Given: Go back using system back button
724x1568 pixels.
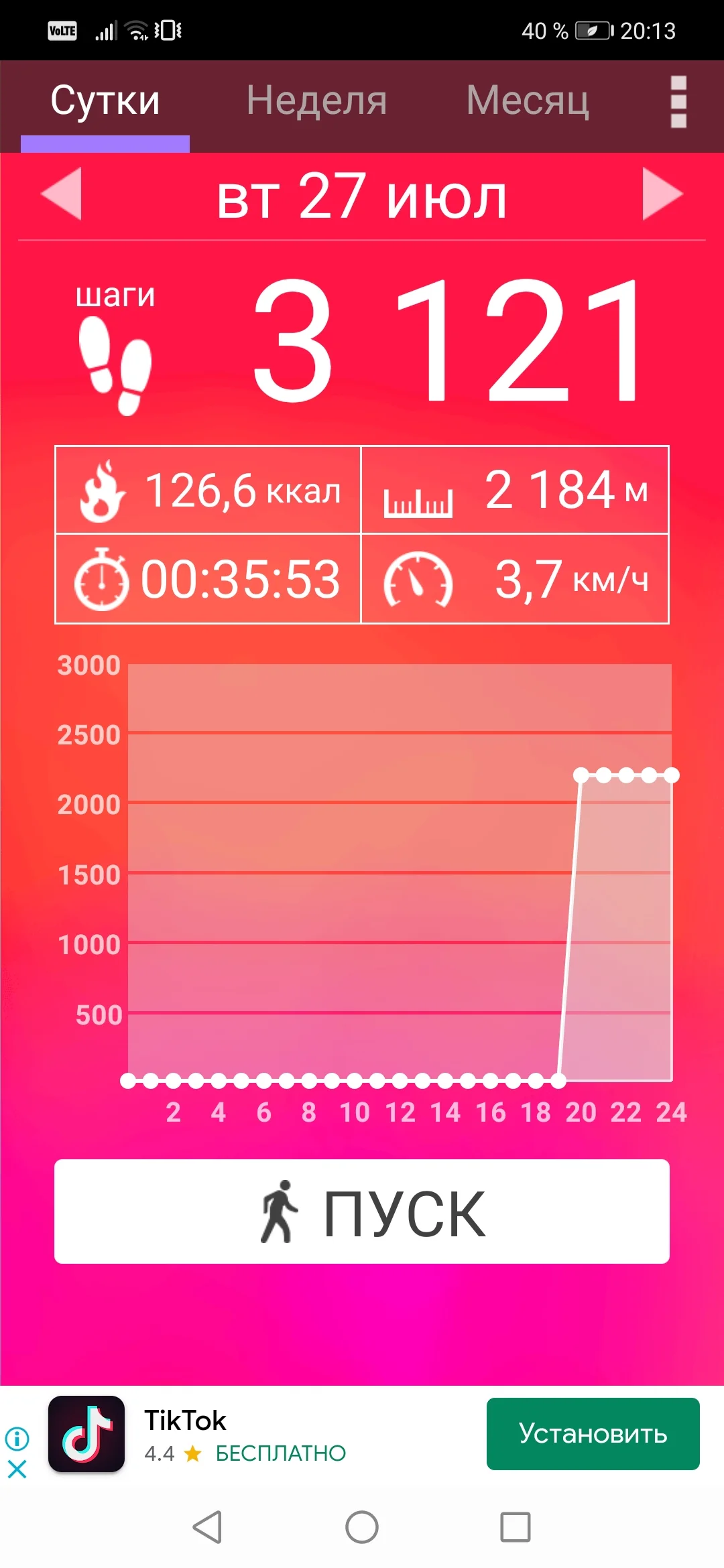Looking at the screenshot, I should [x=207, y=1527].
